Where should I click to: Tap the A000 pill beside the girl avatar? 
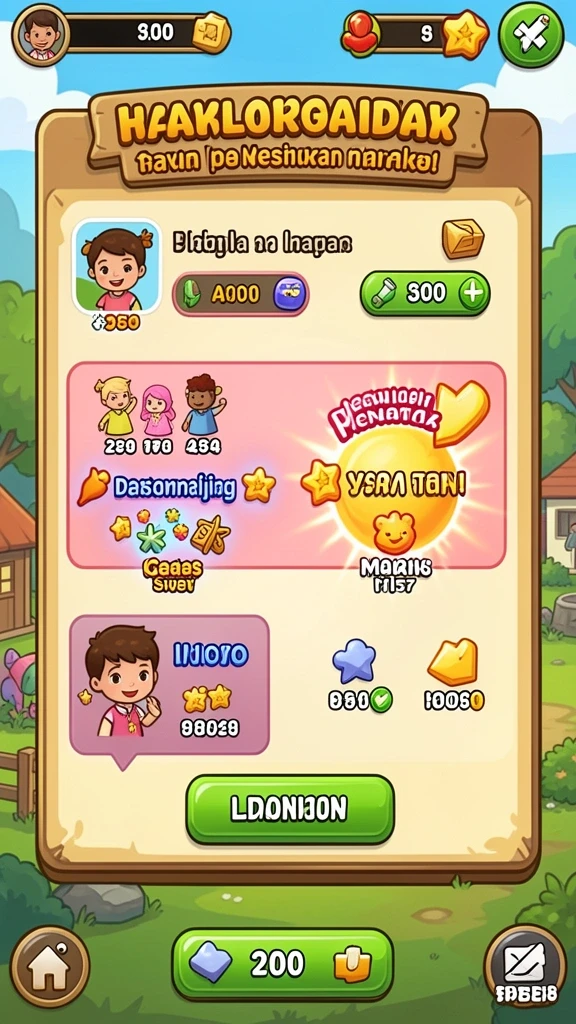(x=240, y=294)
